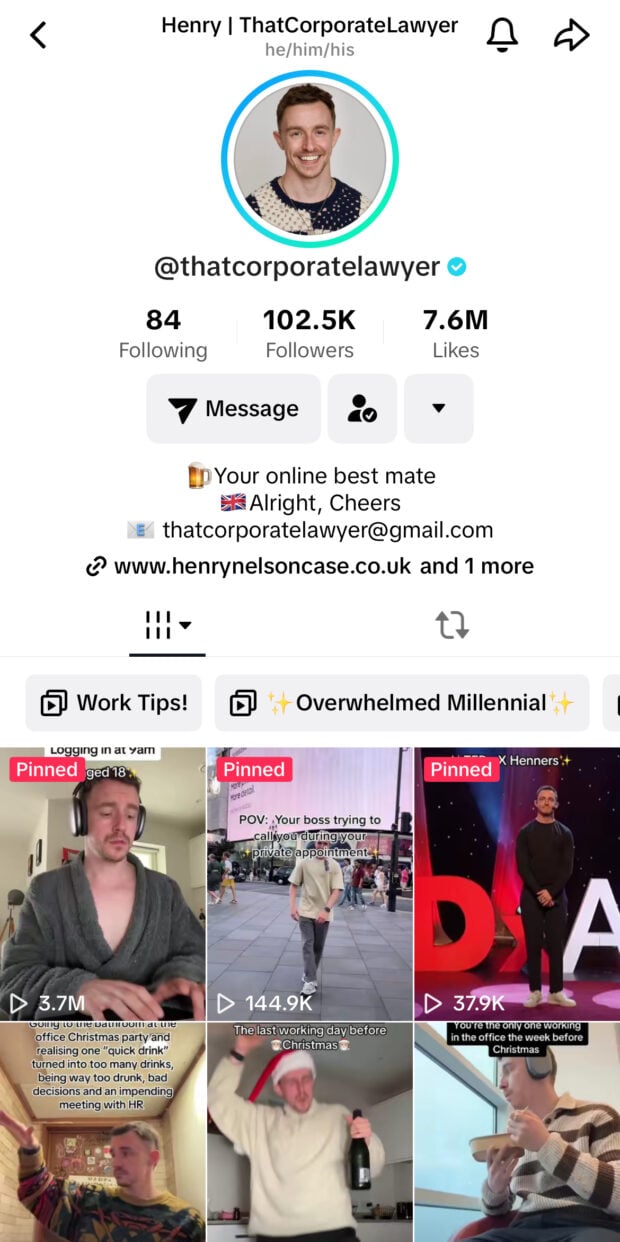
Task: Tap the Message button
Action: coord(233,409)
